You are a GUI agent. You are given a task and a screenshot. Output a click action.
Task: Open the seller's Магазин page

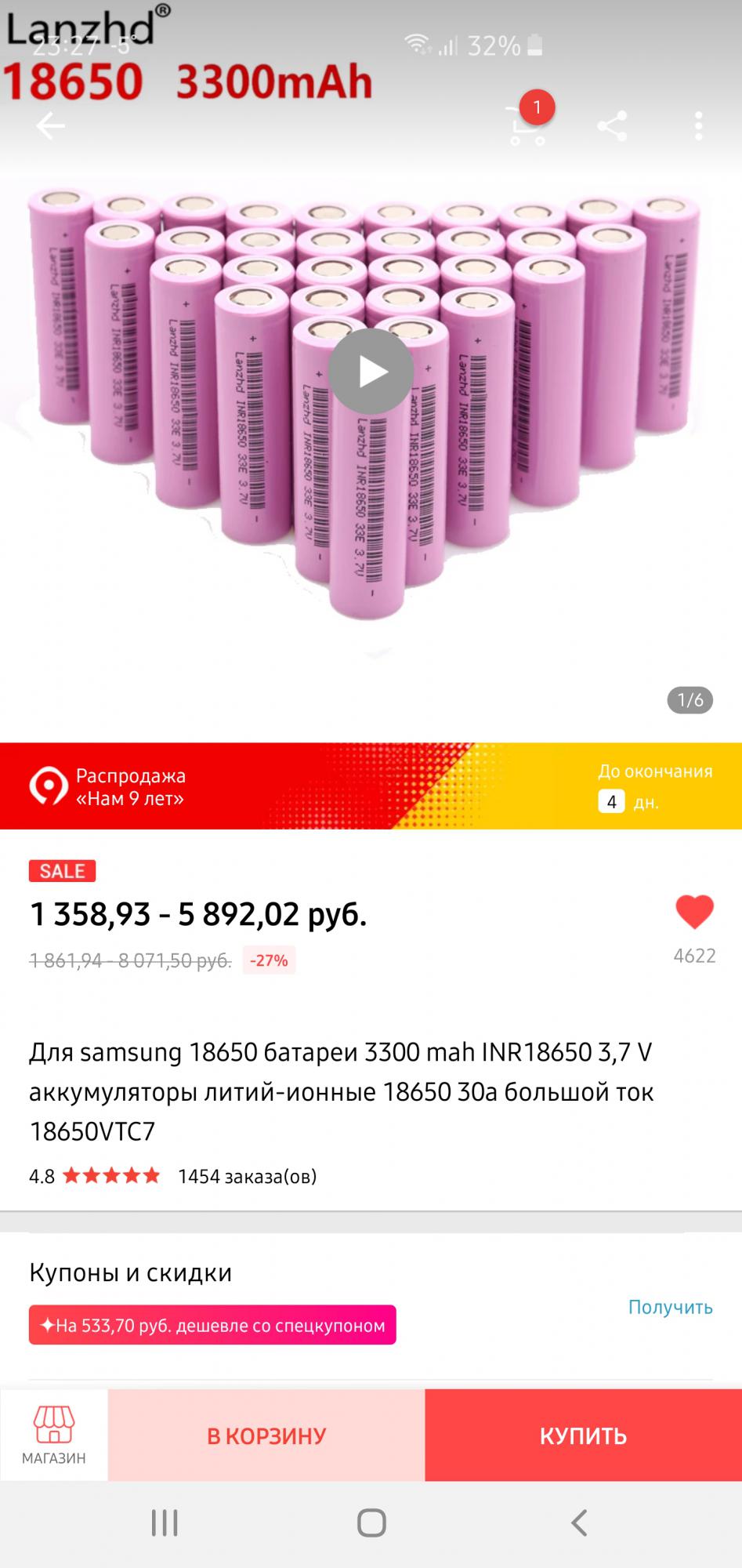click(x=53, y=1436)
